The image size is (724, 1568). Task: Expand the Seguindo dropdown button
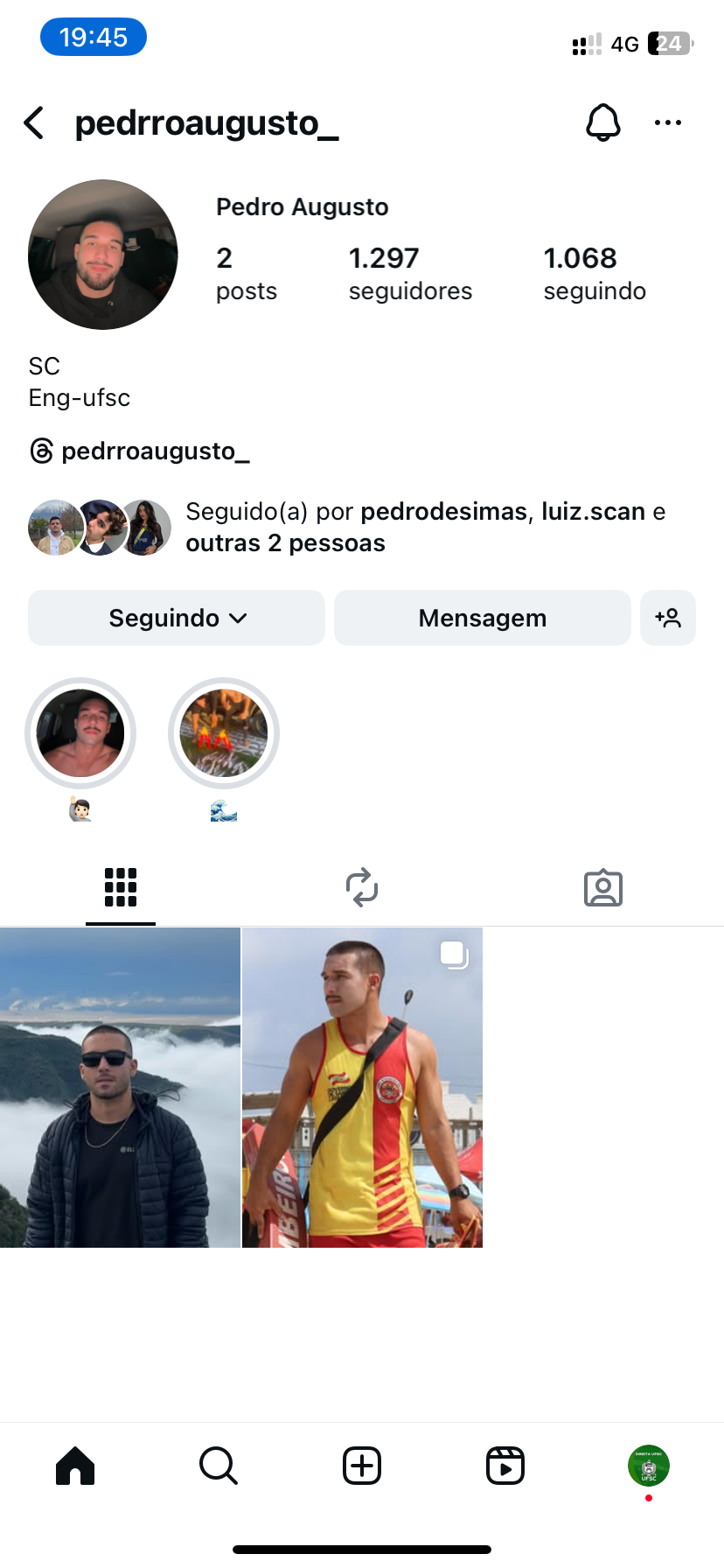click(177, 618)
